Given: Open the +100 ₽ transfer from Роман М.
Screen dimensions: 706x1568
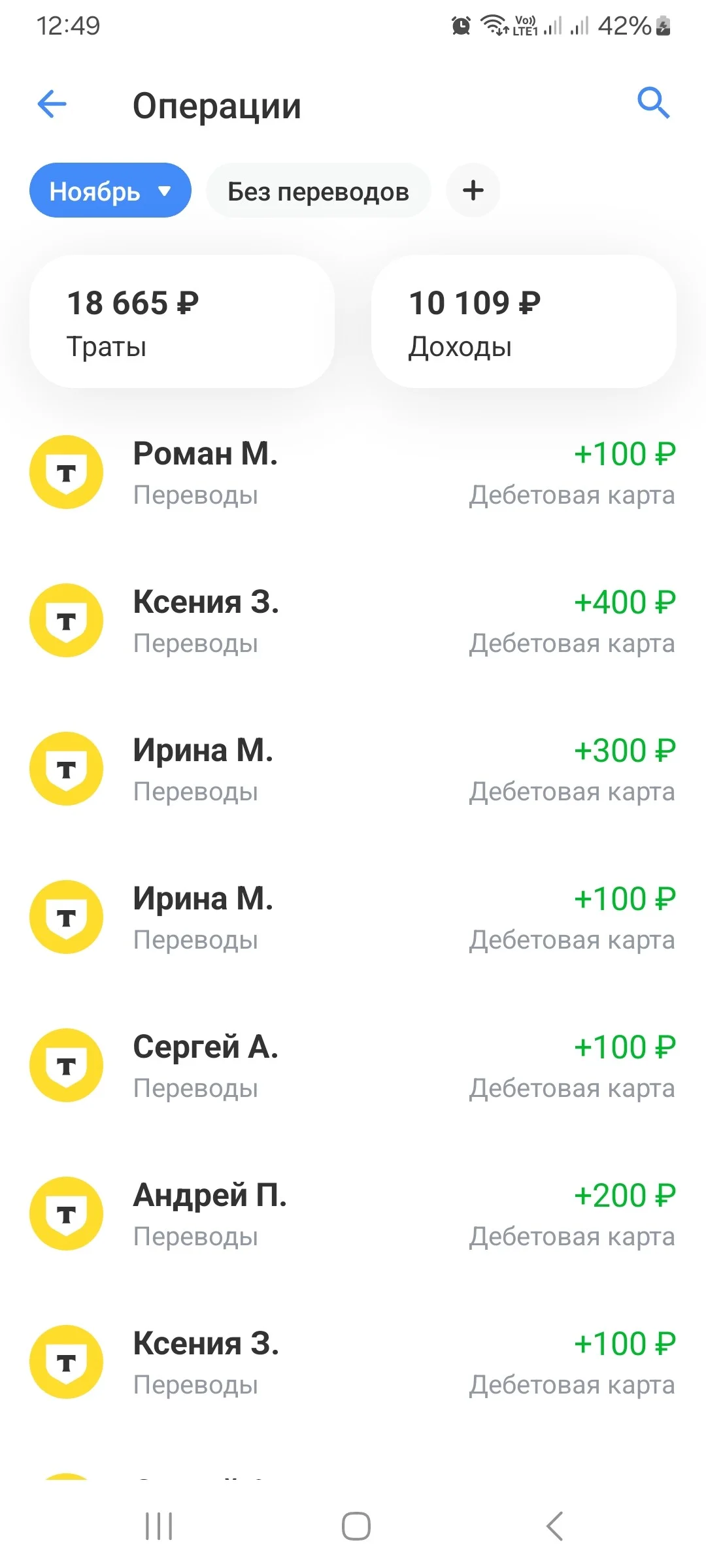Looking at the screenshot, I should (x=353, y=473).
